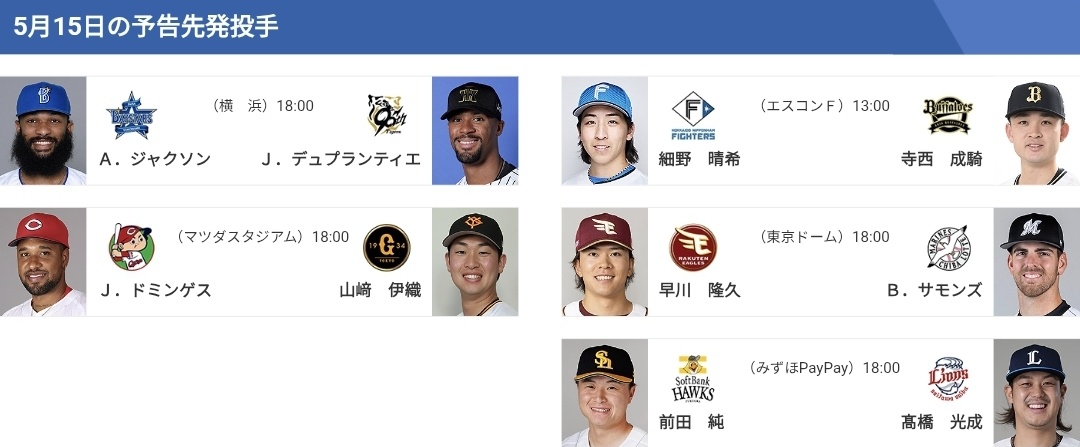Open the Jackson vs Duplantier Yokohama matchup card
The height and width of the screenshot is (447, 1080).
[260, 131]
